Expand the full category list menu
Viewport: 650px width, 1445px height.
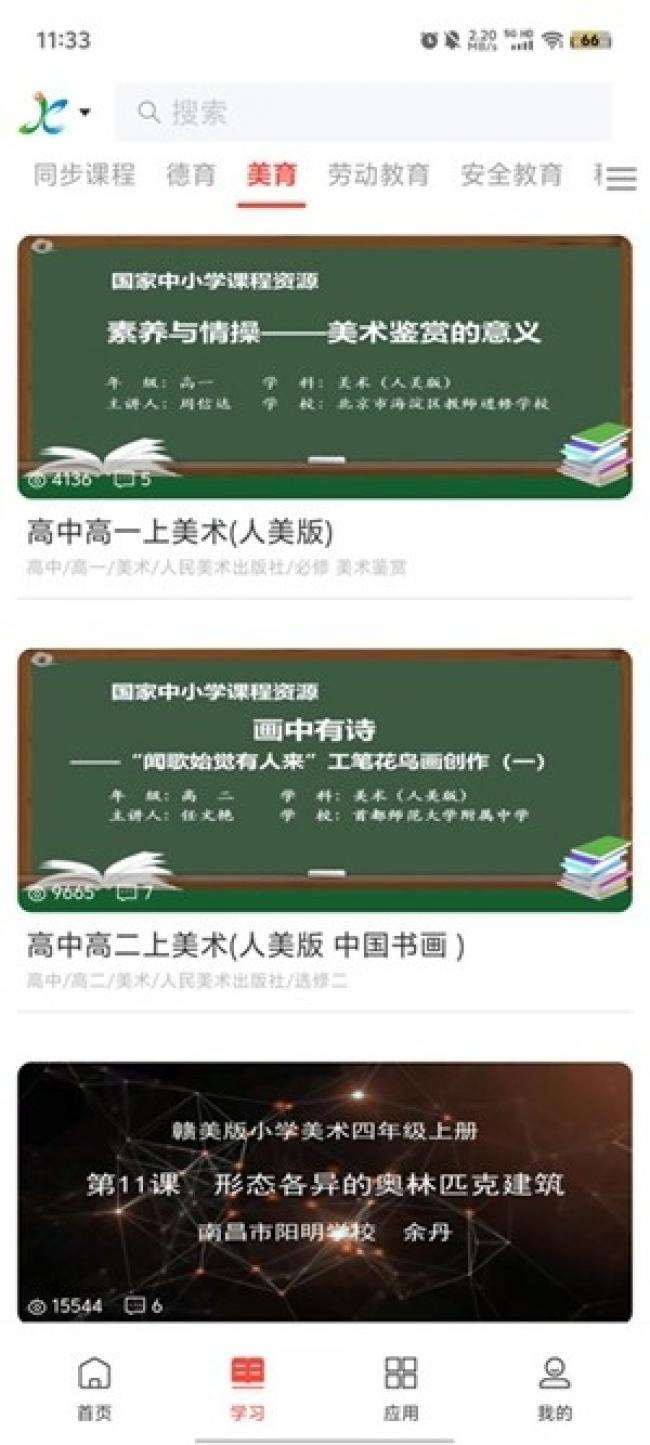(x=621, y=179)
